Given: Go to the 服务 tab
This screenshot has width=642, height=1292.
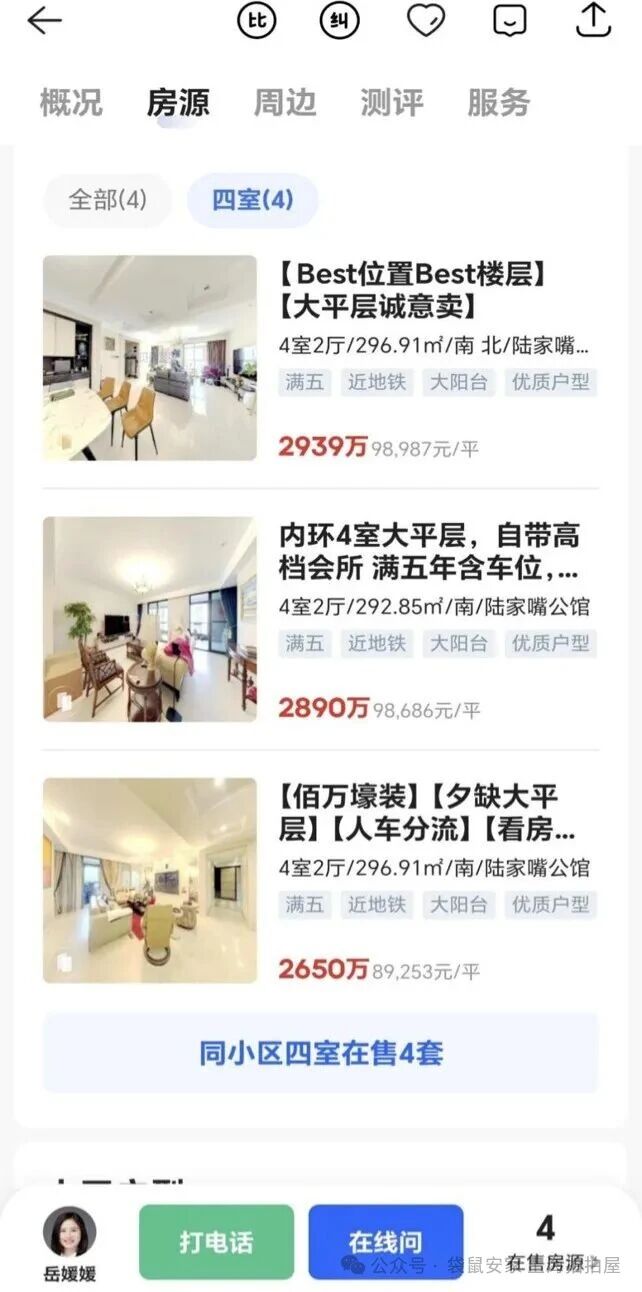Looking at the screenshot, I should (x=499, y=102).
